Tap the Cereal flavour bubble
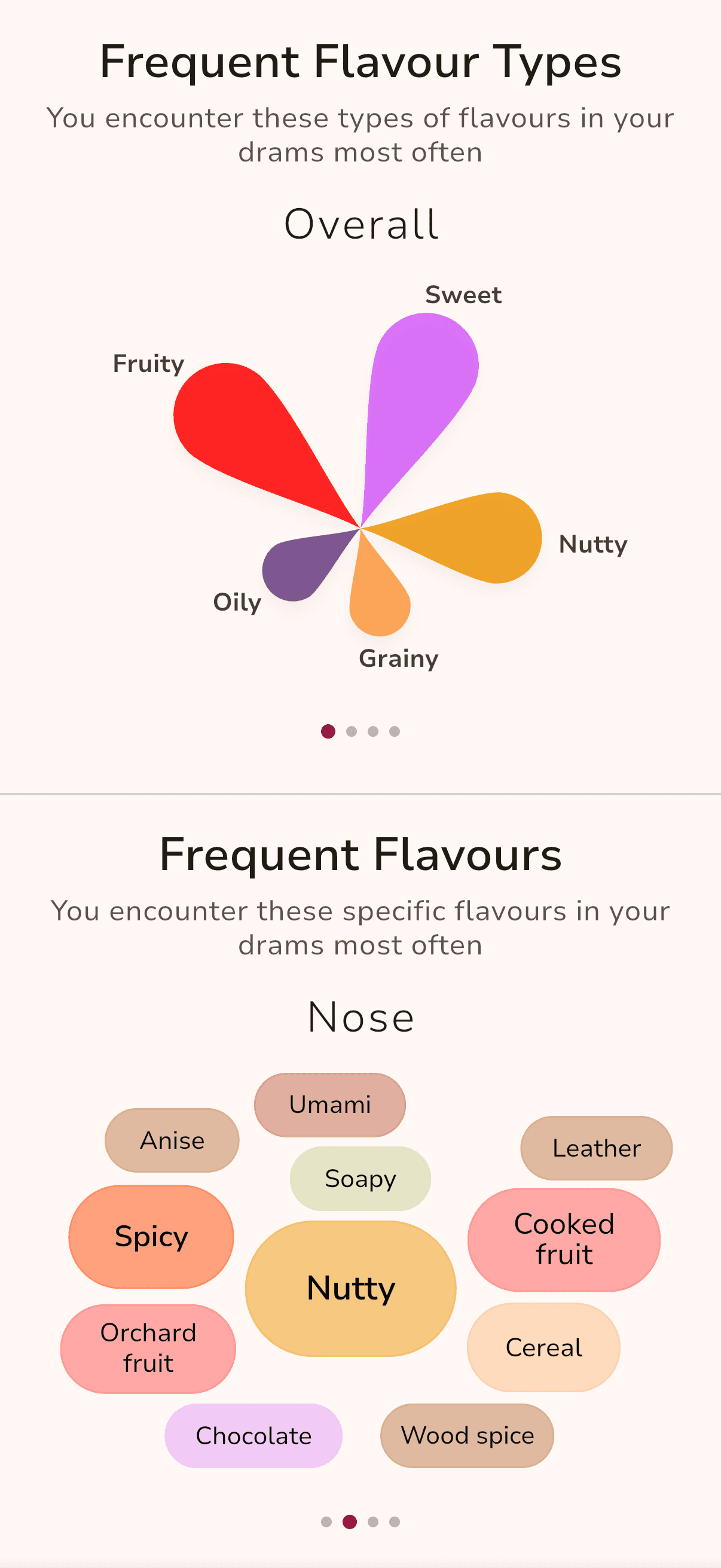721x1568 pixels. pyautogui.click(x=543, y=1347)
